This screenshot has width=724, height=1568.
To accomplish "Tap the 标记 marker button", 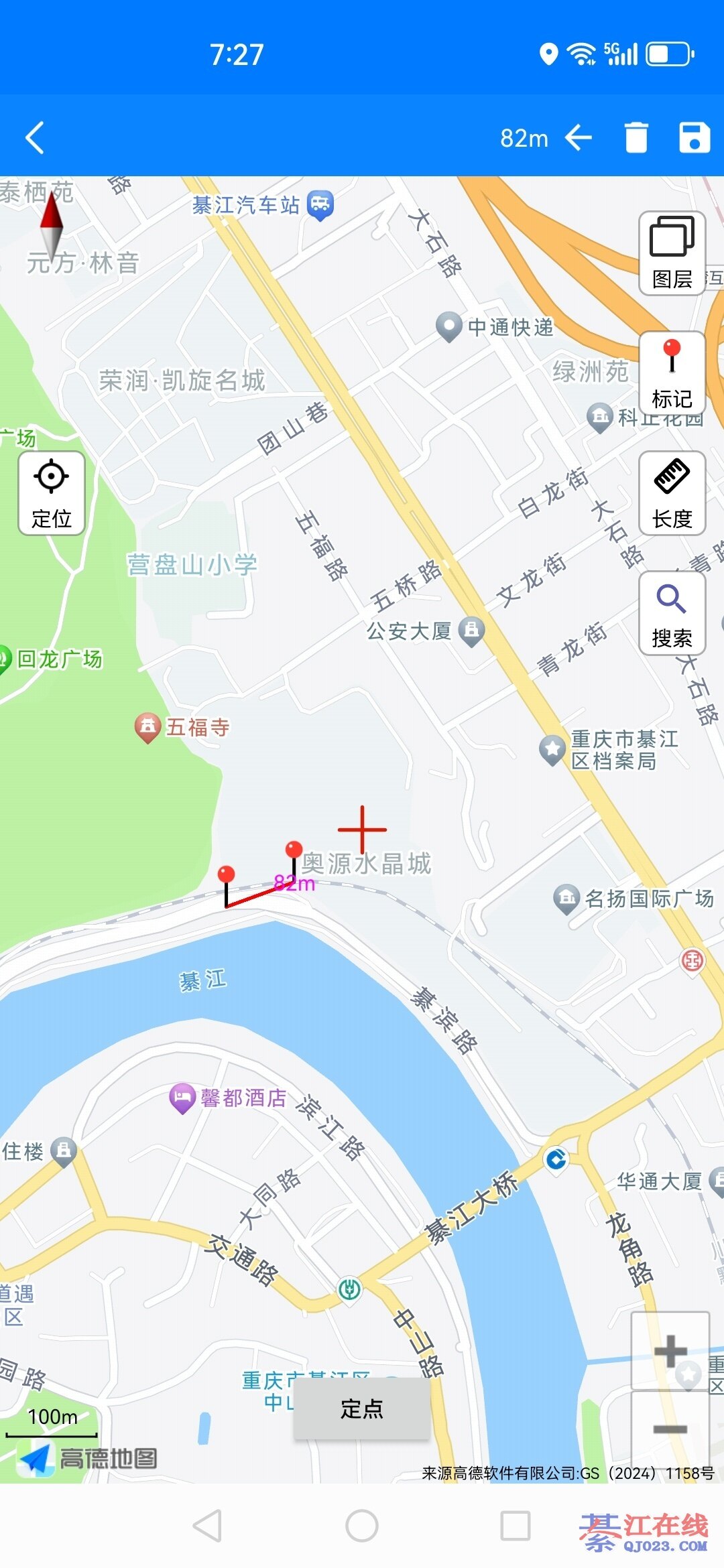I will tap(672, 373).
